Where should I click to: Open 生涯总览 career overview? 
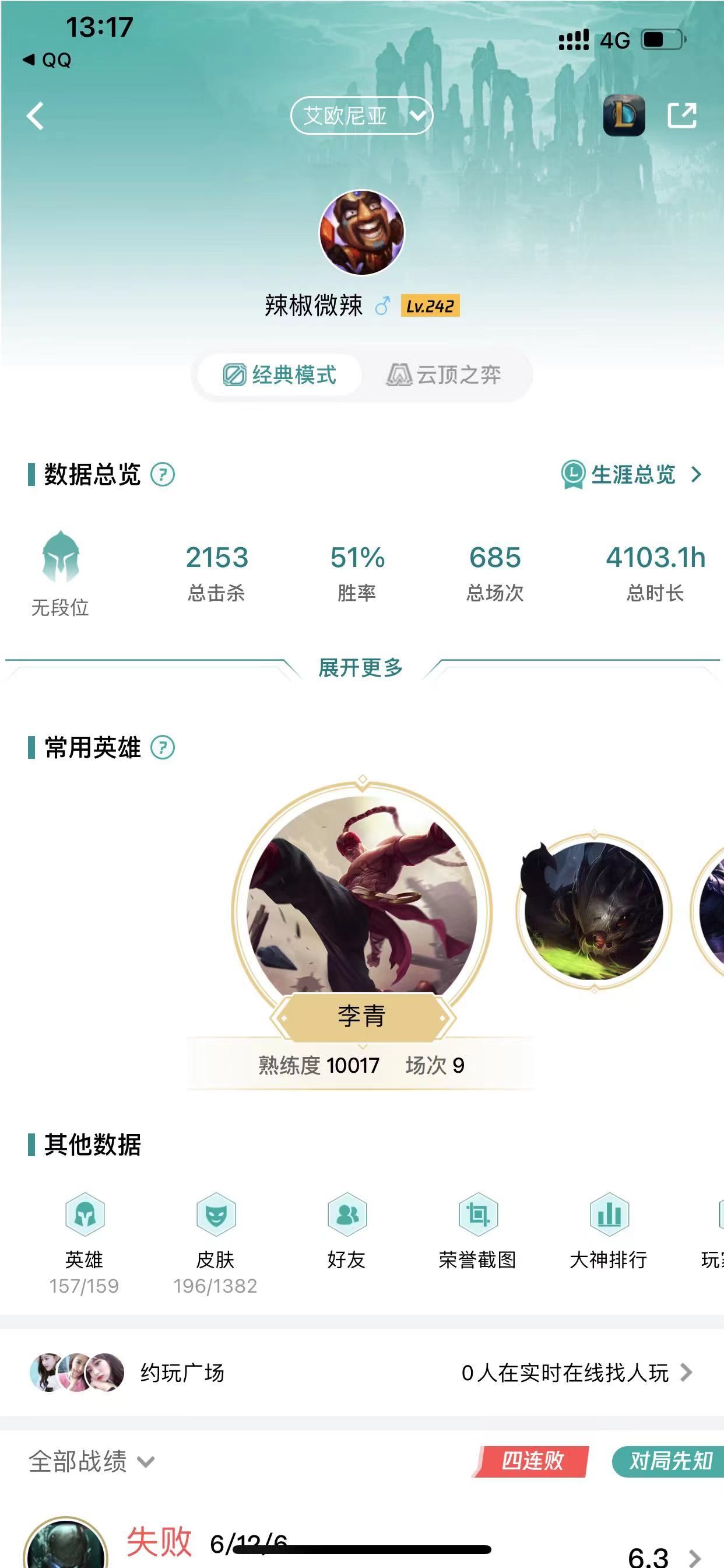pos(631,474)
